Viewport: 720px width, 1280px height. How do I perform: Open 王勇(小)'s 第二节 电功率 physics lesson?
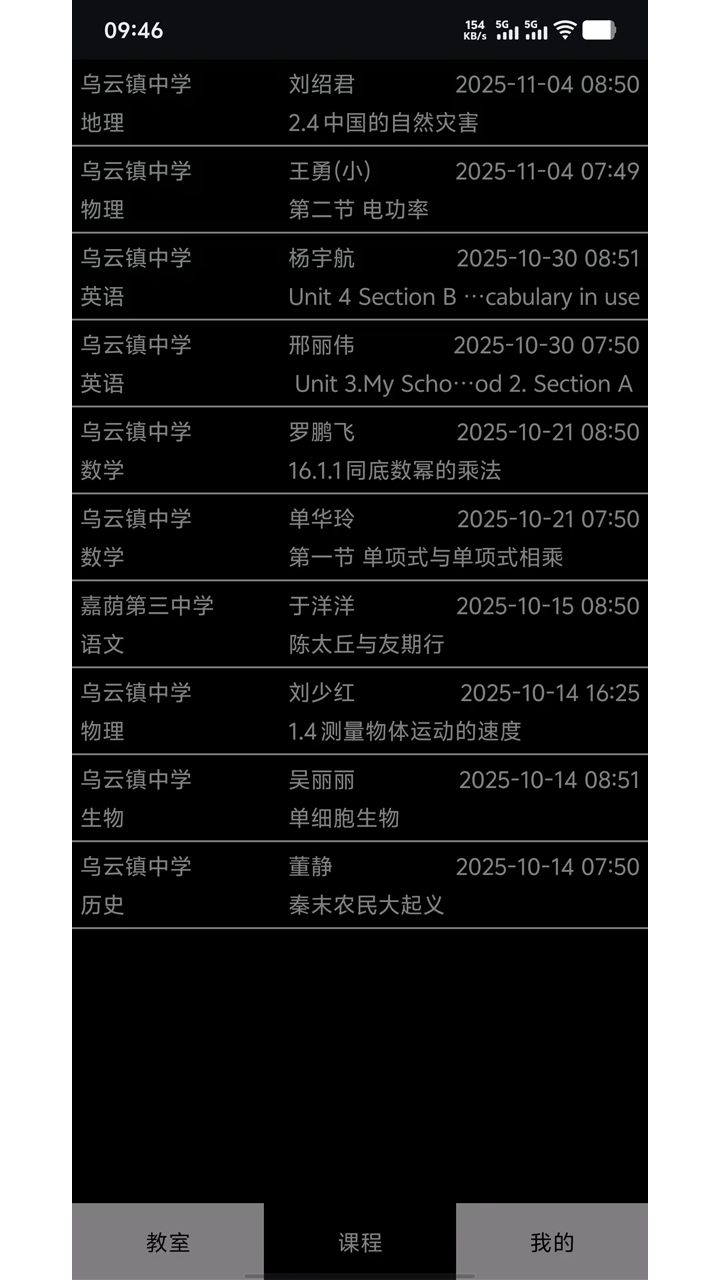360,190
